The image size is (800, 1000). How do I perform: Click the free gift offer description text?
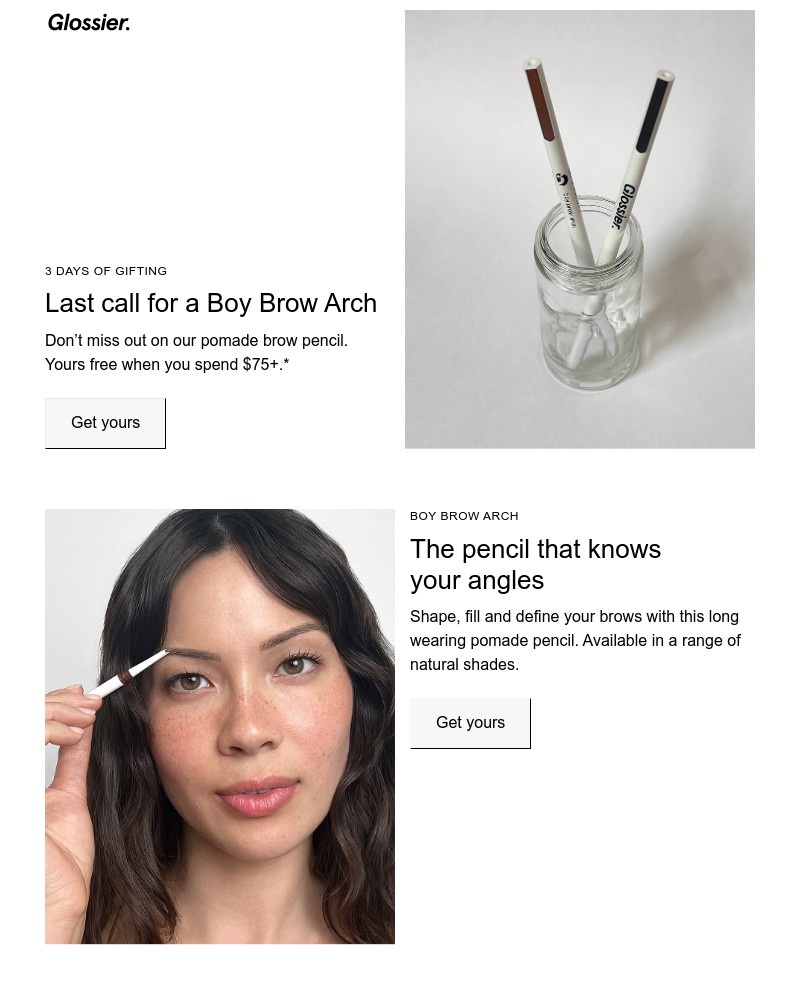(196, 340)
